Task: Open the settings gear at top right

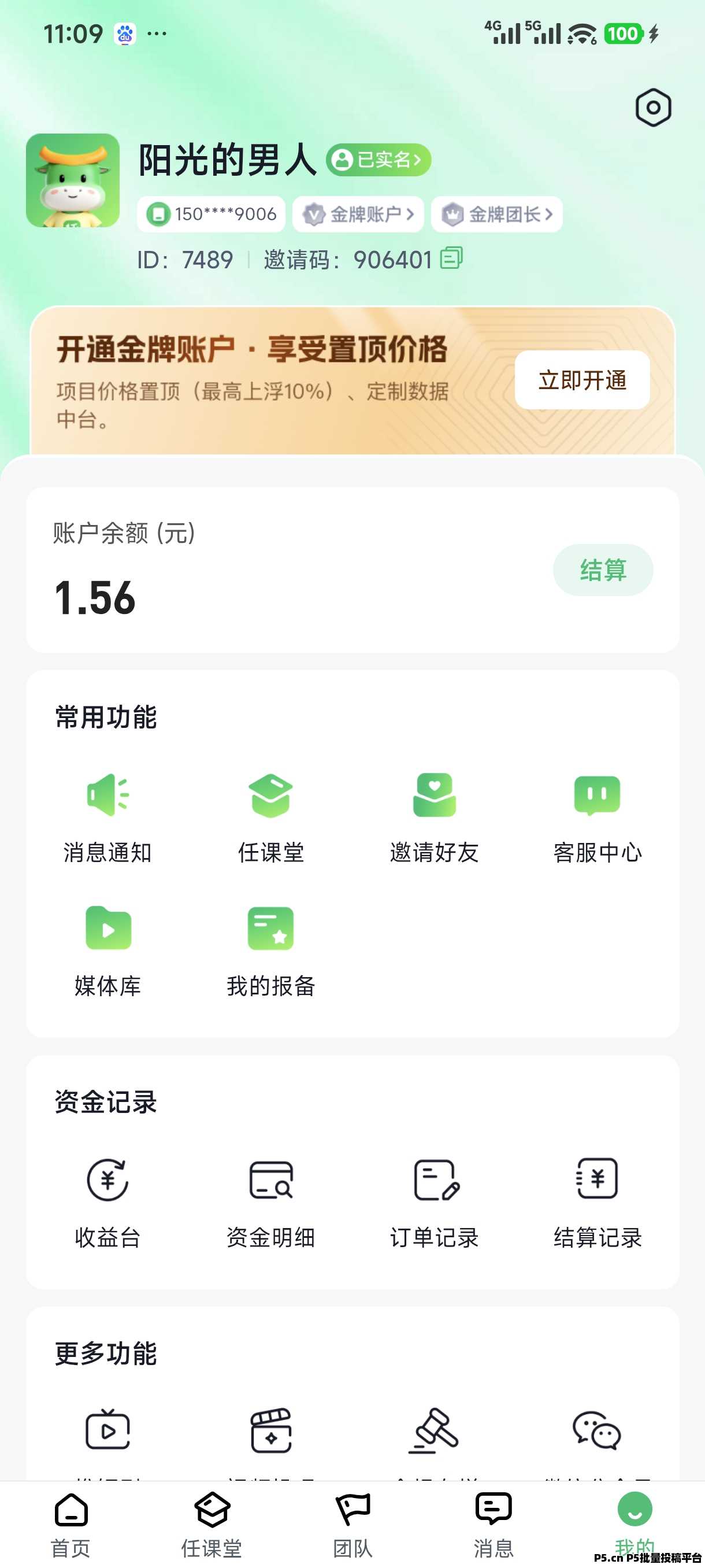Action: (x=654, y=106)
